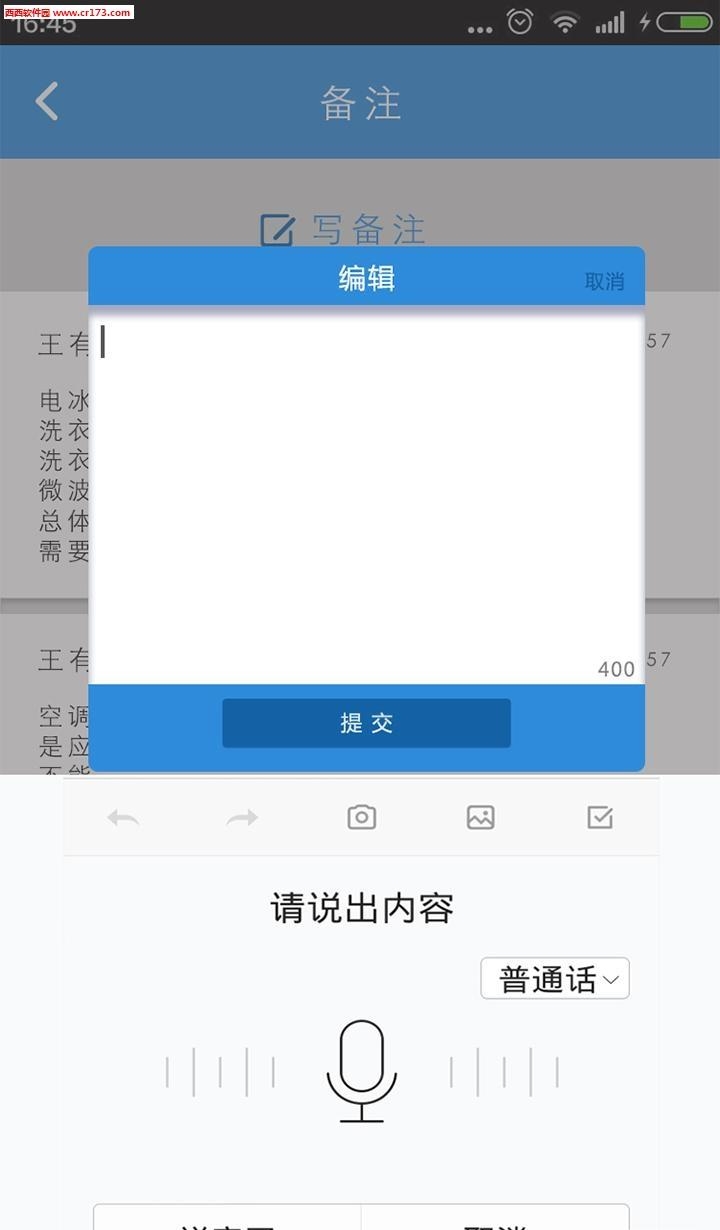The height and width of the screenshot is (1230, 720).
Task: Submit the note with 提交
Action: pos(366,723)
